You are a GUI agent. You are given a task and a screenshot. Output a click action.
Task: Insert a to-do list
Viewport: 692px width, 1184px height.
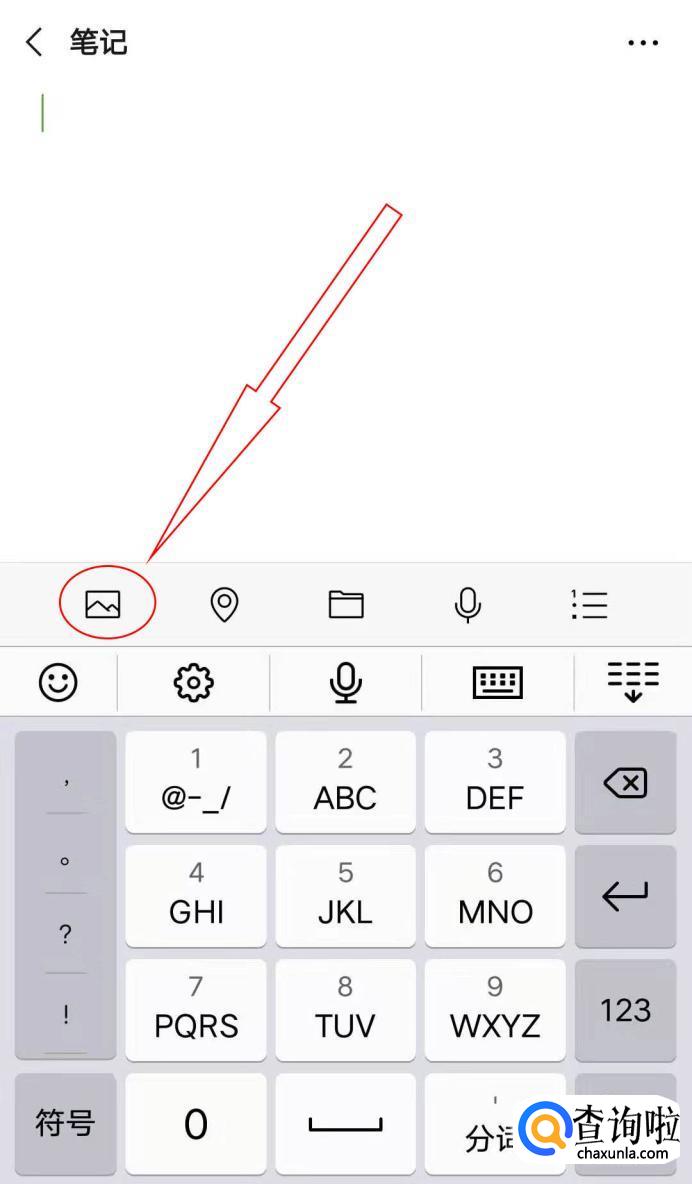590,604
